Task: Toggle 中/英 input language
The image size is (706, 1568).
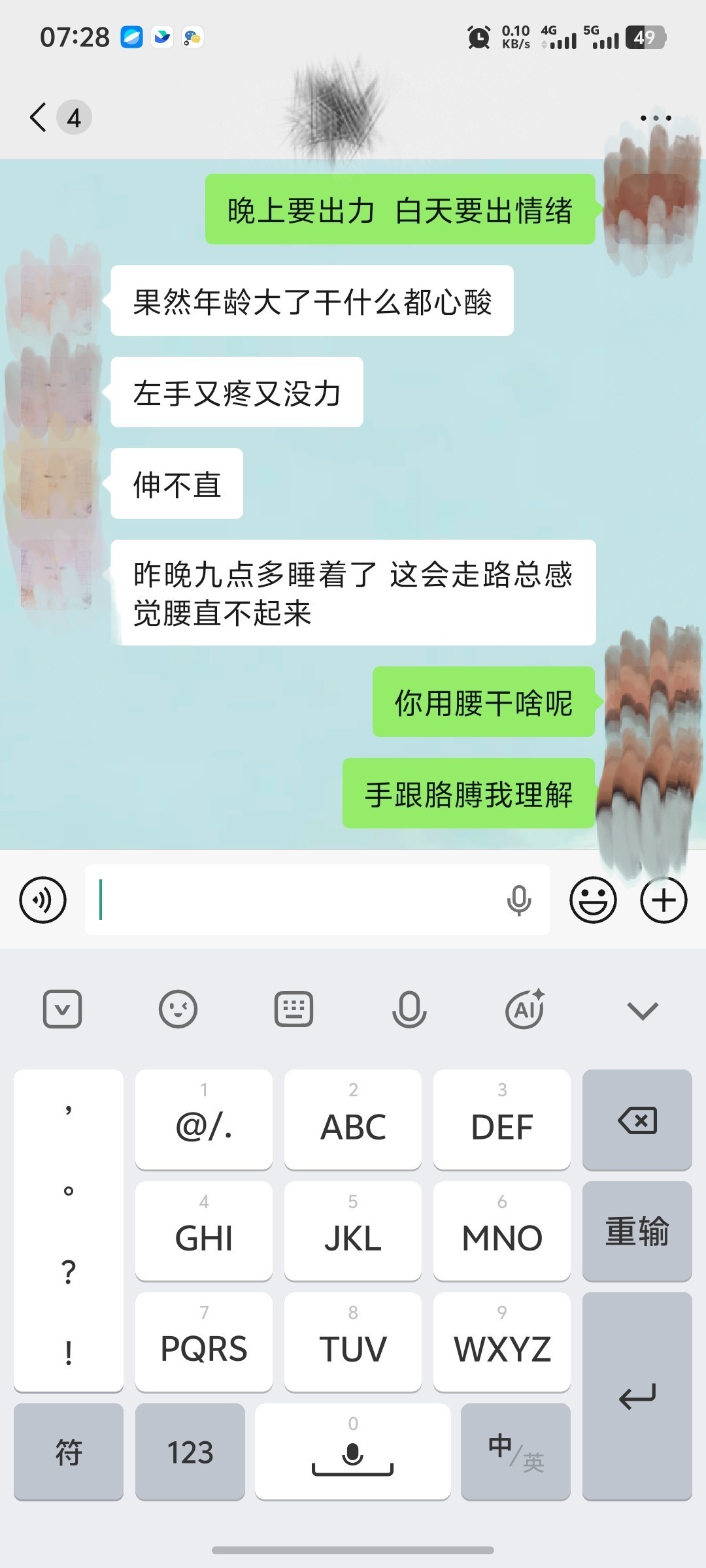Action: [516, 1452]
